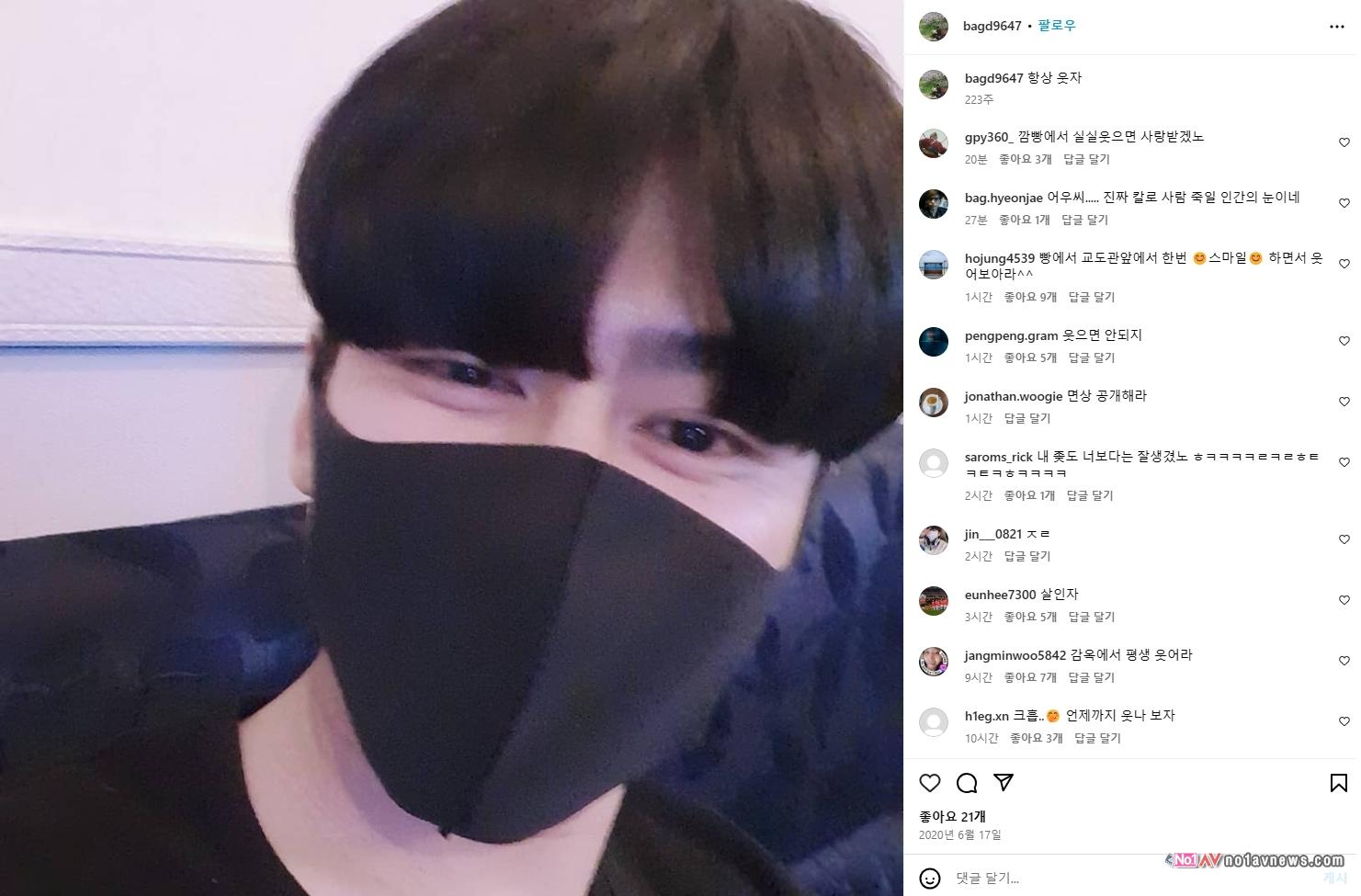Open bagd9647's profile avatar in header

point(934,27)
